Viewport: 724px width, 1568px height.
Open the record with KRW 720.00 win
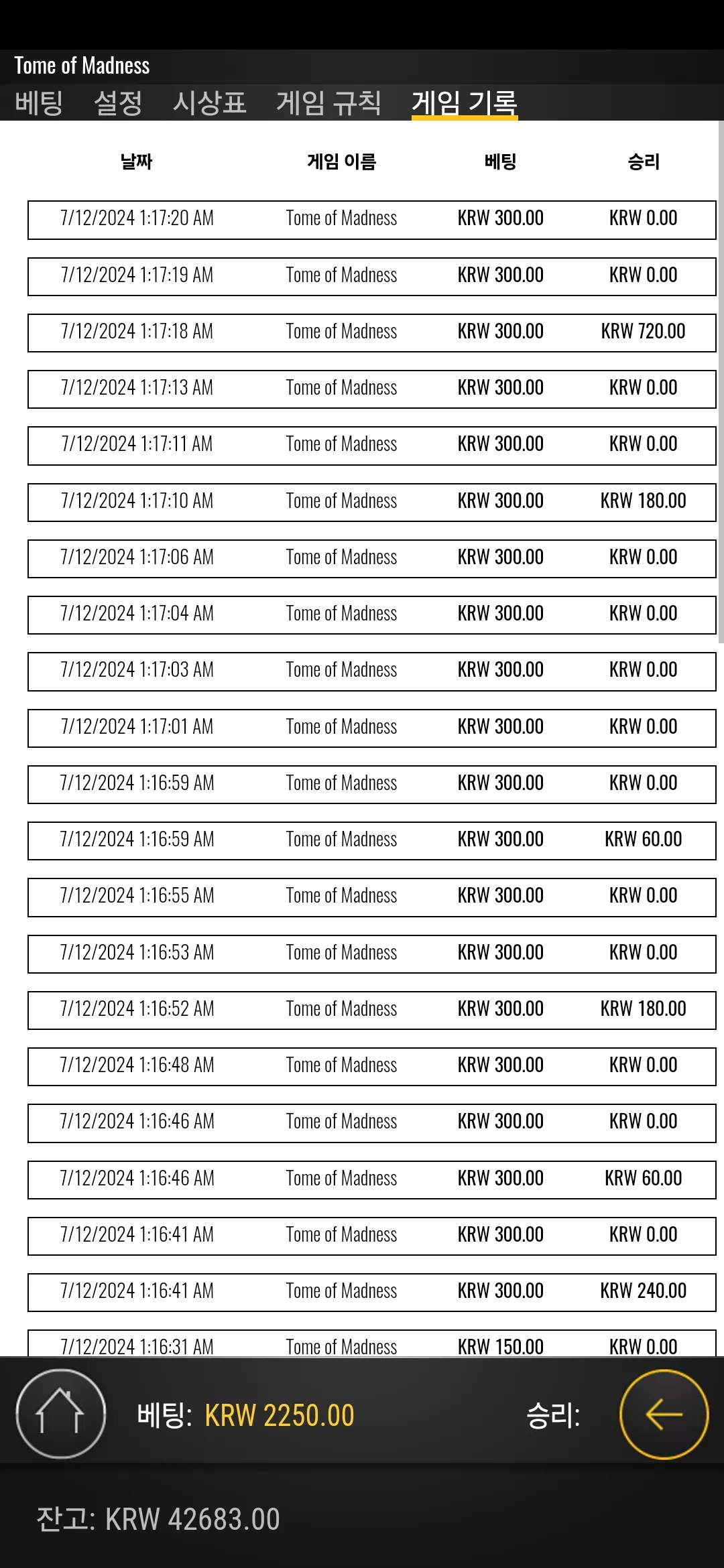pos(372,332)
